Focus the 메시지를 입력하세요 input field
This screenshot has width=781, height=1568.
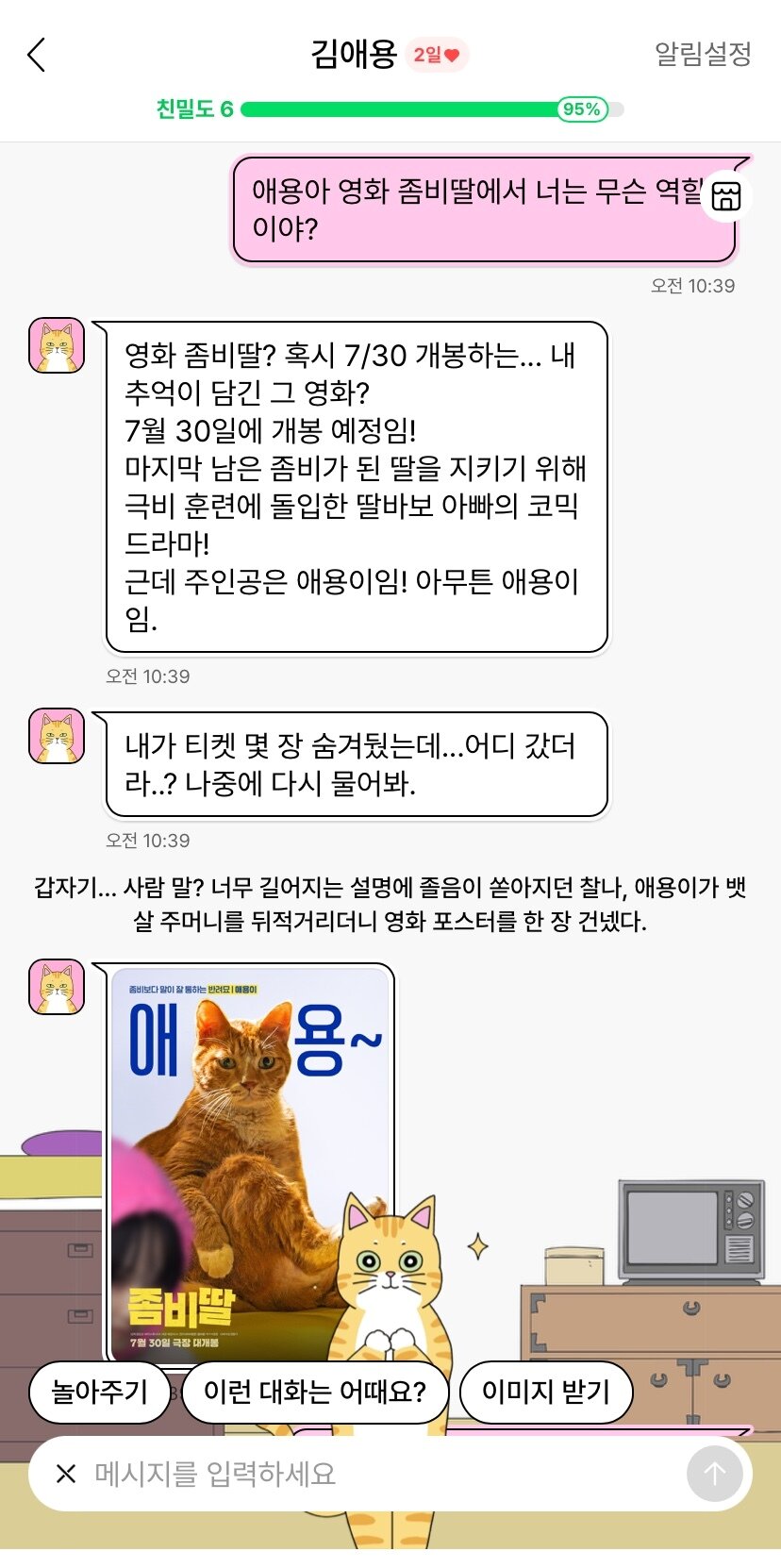pos(377,1474)
